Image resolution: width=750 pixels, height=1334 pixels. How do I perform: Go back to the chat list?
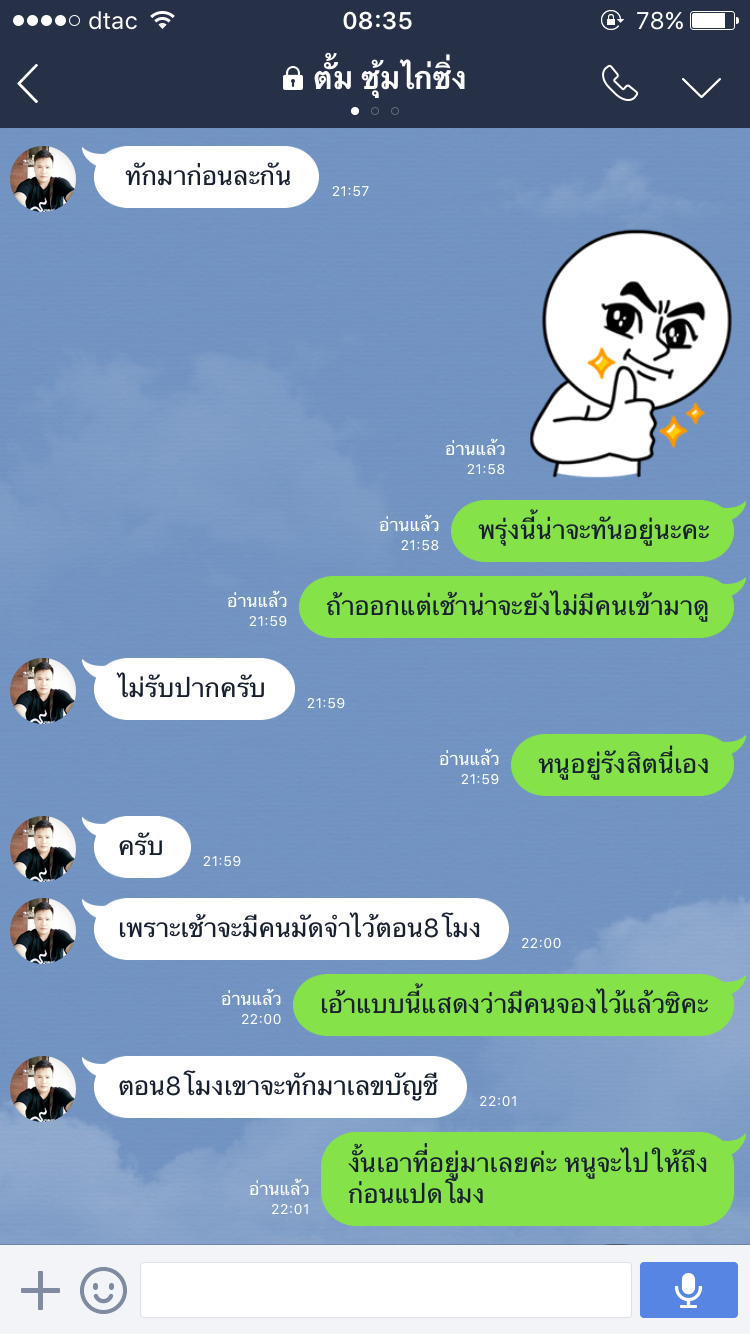coord(28,84)
